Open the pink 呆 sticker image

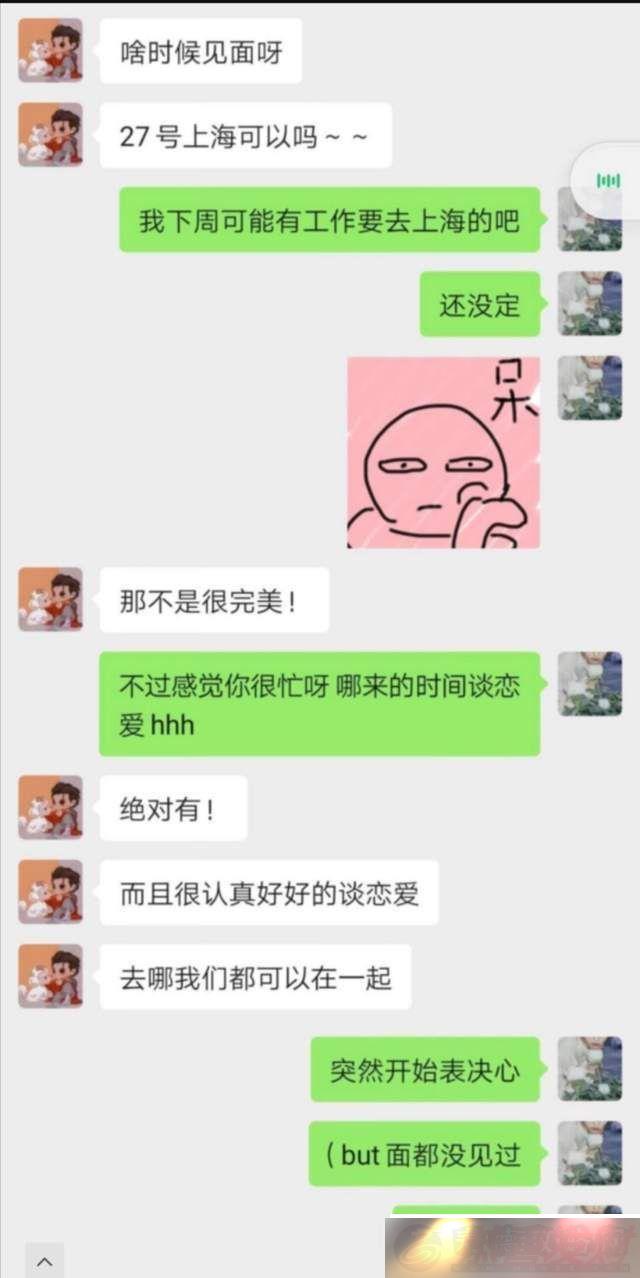click(443, 452)
